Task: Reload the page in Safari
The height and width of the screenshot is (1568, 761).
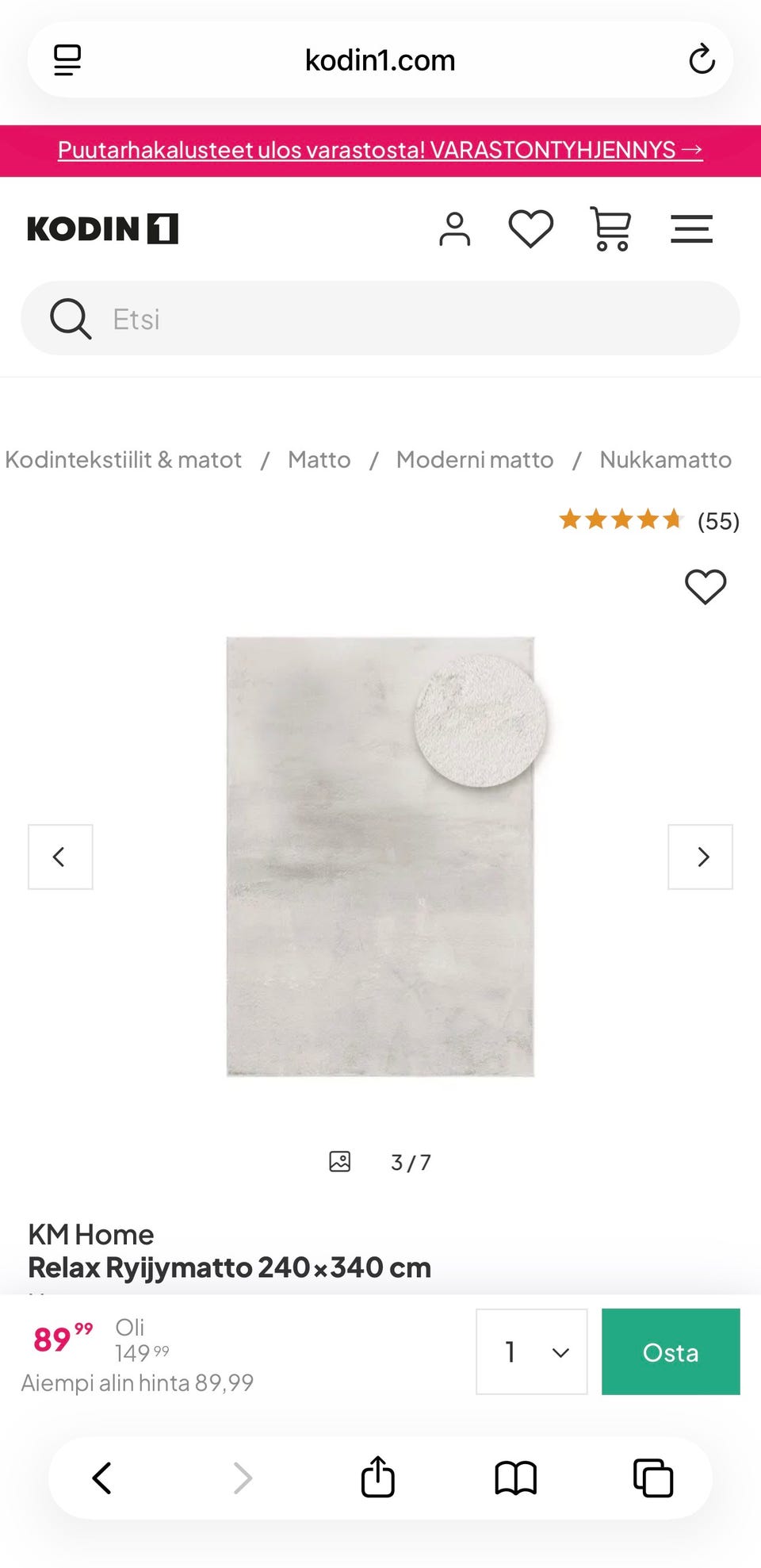Action: [x=702, y=59]
